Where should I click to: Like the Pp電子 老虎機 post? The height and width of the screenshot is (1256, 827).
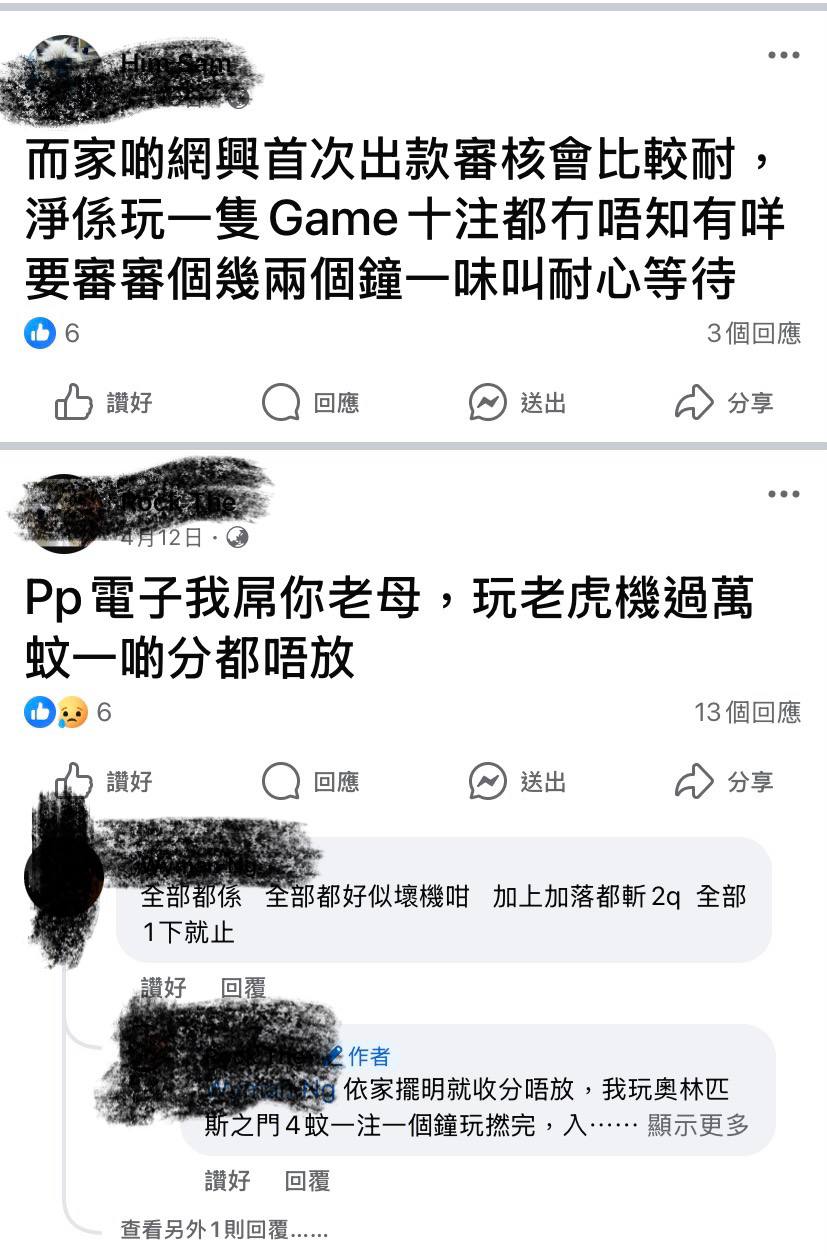pos(104,782)
